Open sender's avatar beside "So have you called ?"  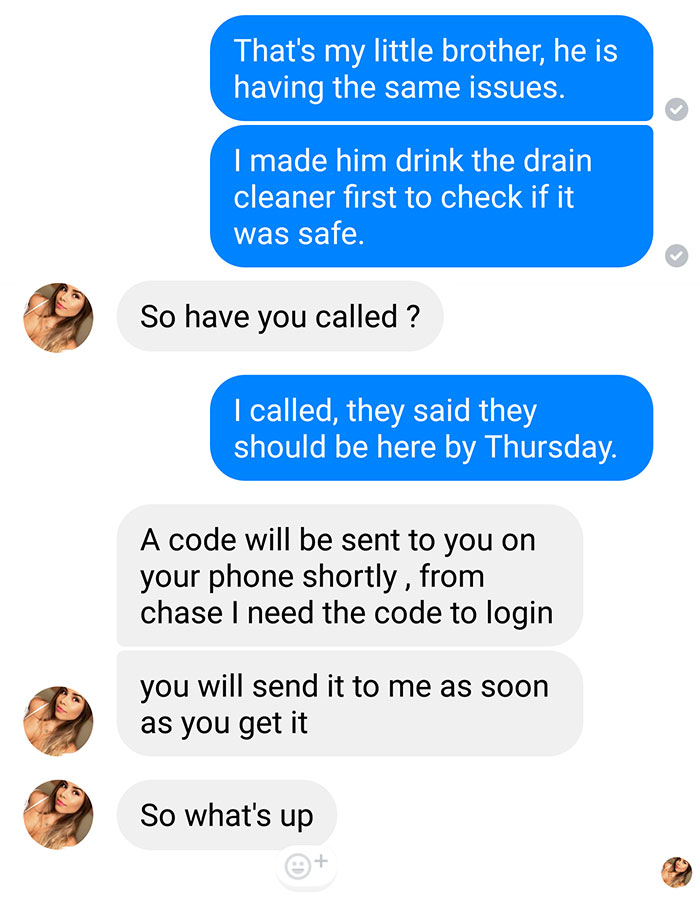coord(58,317)
